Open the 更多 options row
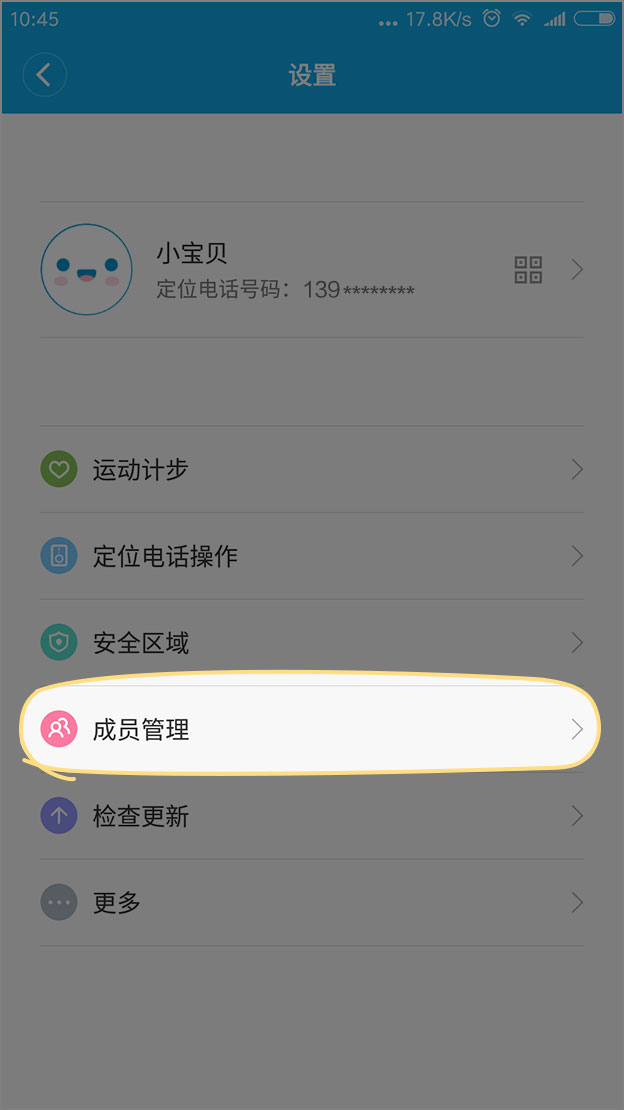 click(x=310, y=903)
